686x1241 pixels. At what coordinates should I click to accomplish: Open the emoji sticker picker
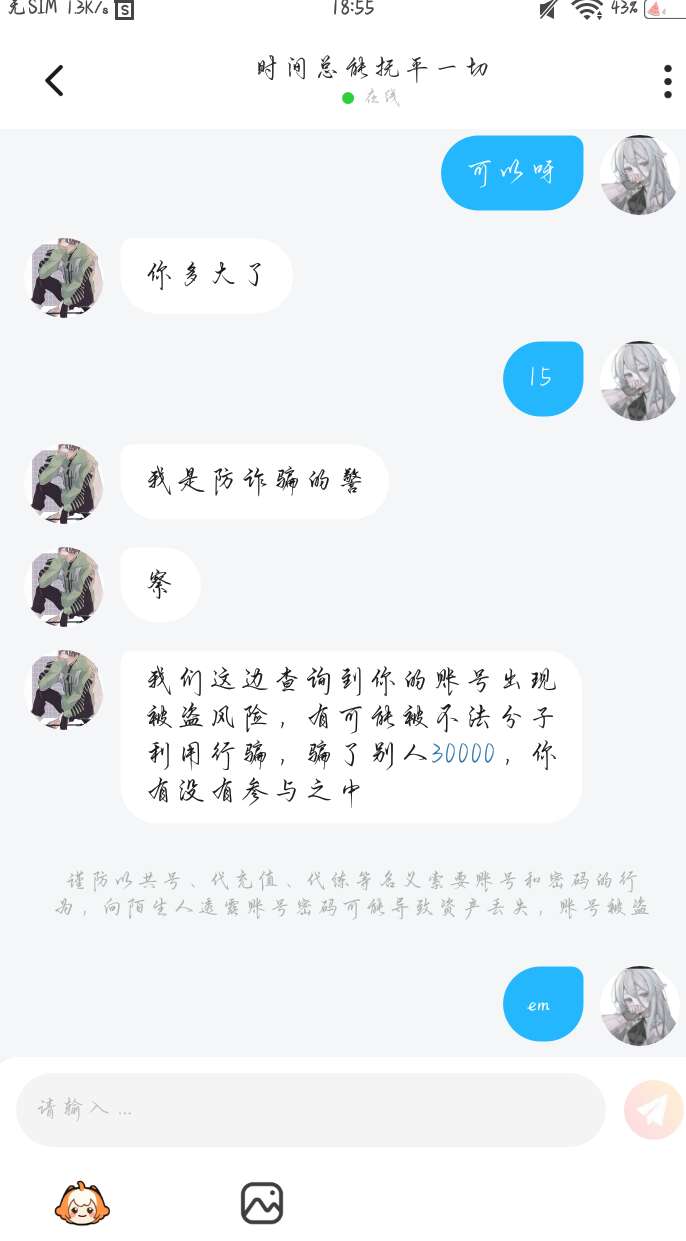(x=82, y=1203)
